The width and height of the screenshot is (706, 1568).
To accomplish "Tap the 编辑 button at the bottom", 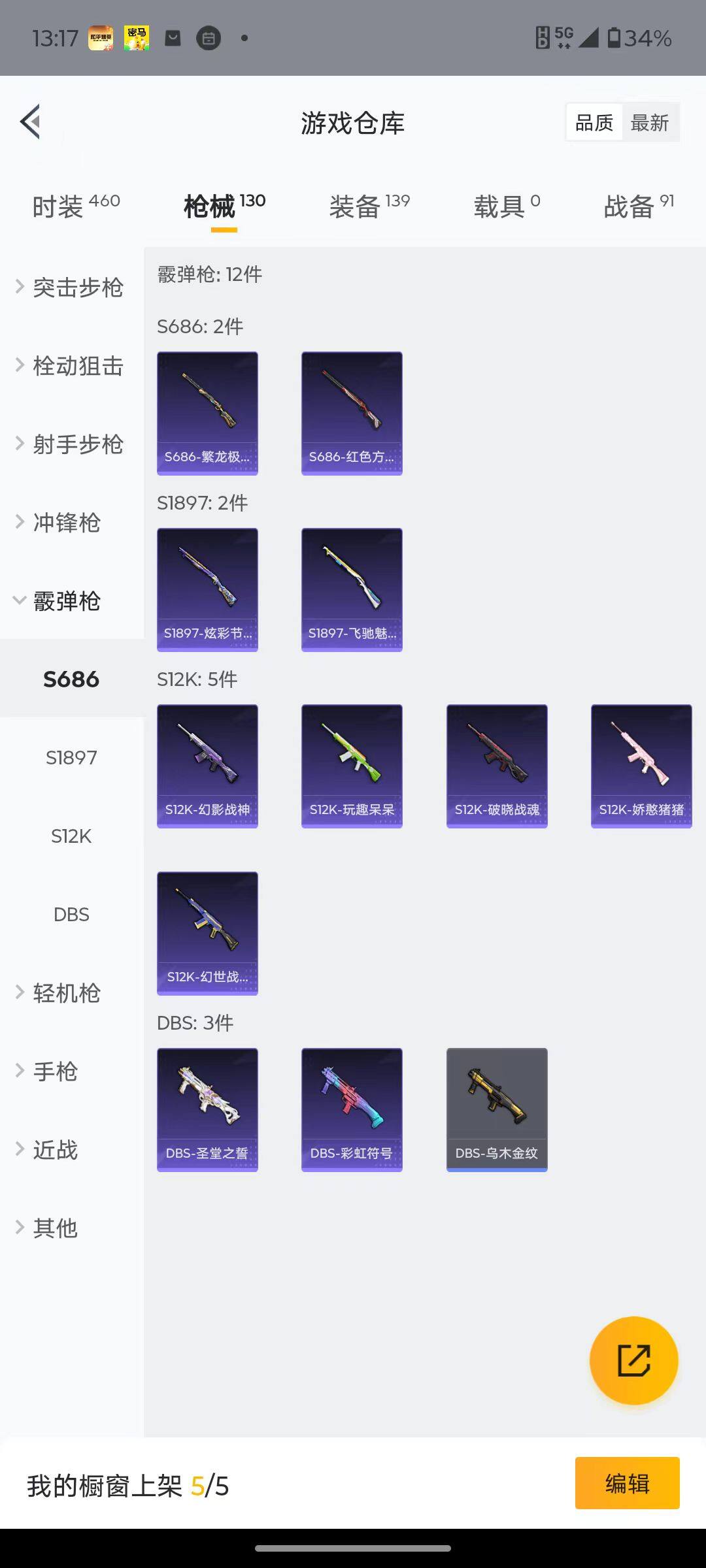I will coord(627,1484).
